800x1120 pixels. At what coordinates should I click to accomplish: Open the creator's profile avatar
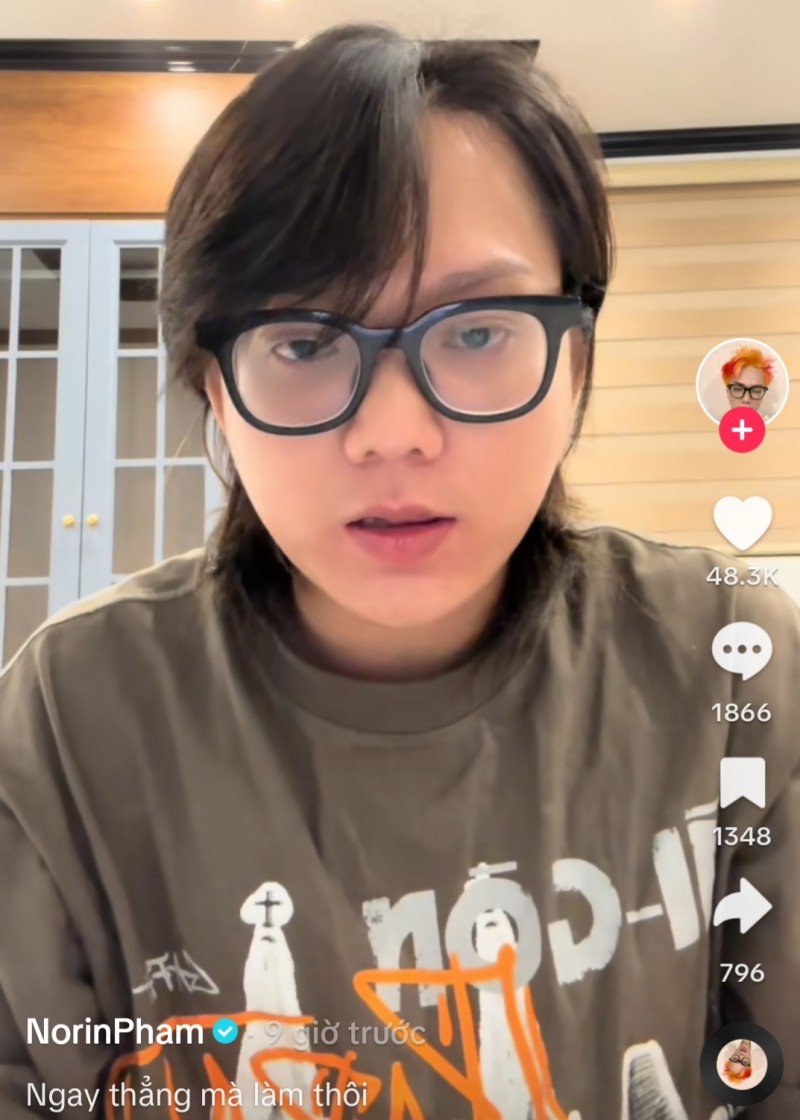coord(742,382)
